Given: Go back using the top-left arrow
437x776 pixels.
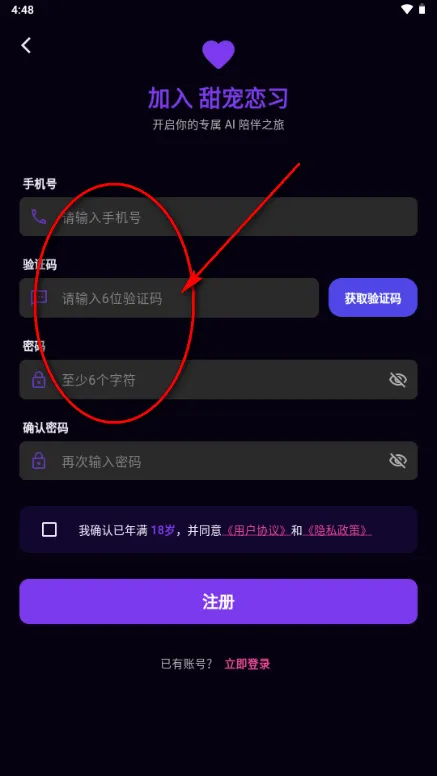Looking at the screenshot, I should 26,46.
